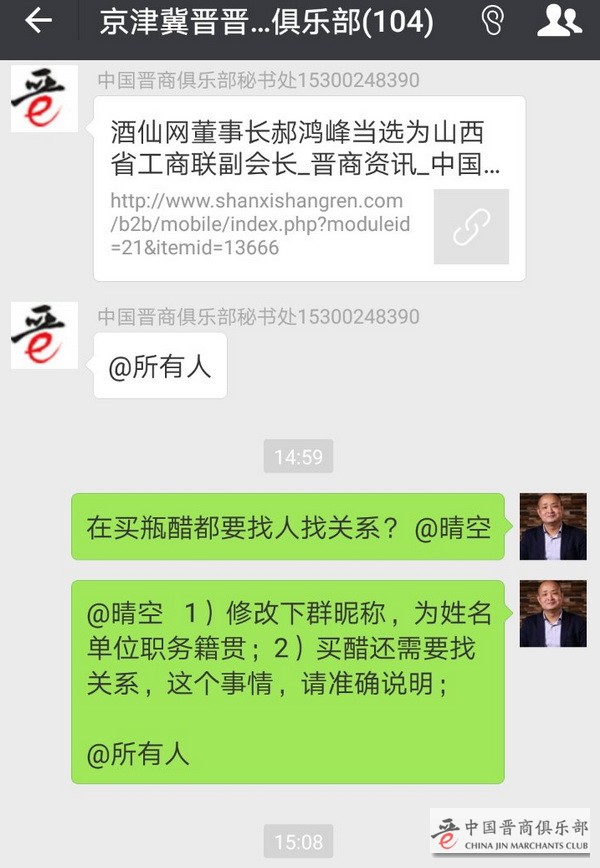
Task: Go back from the group chat
Action: 37,22
